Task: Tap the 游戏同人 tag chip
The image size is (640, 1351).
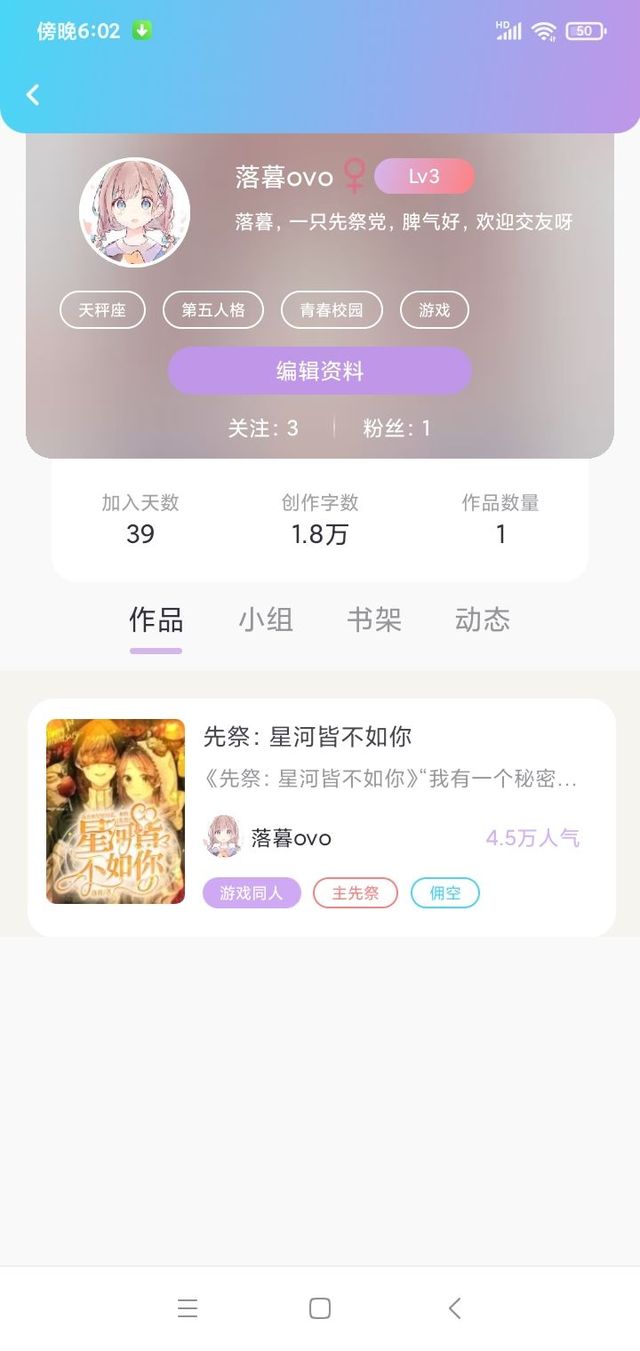Action: 252,893
